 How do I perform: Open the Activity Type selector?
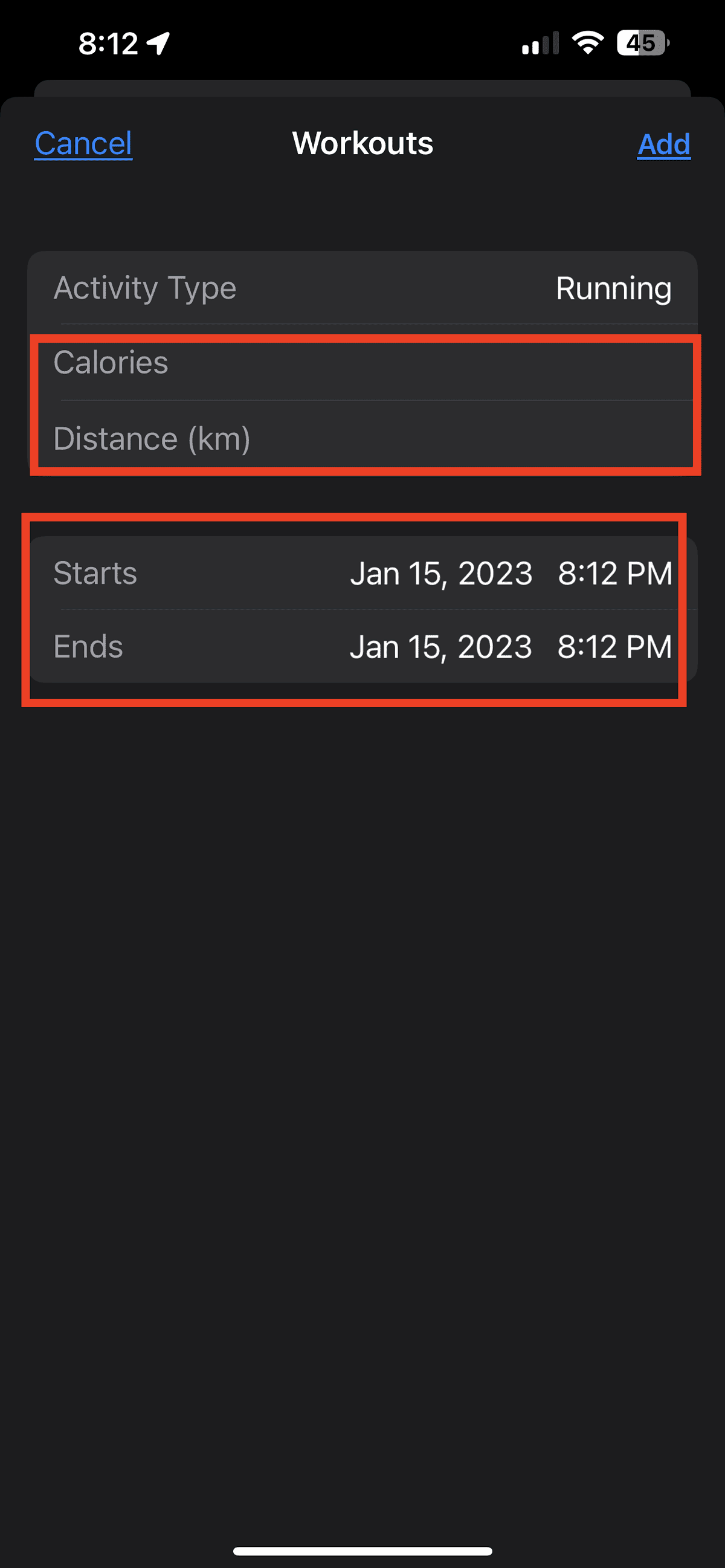[362, 288]
